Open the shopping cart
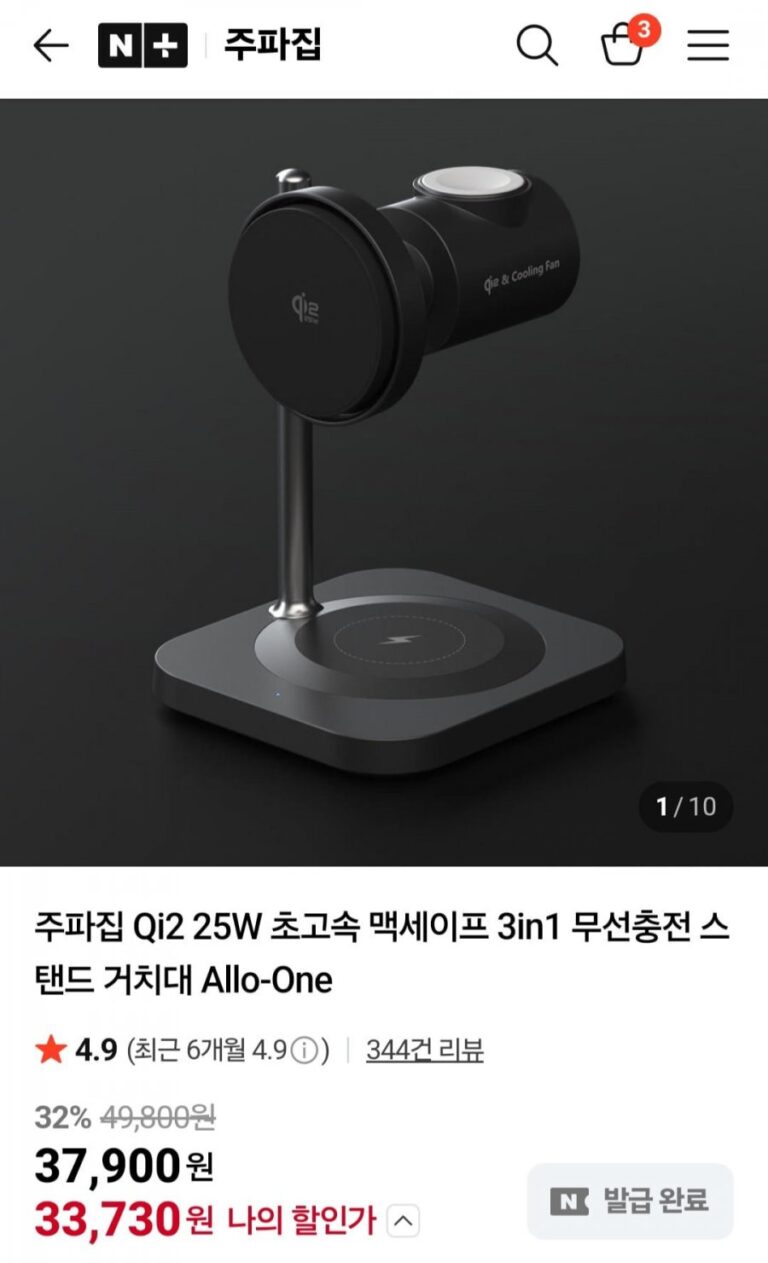The image size is (768, 1263). [x=622, y=46]
